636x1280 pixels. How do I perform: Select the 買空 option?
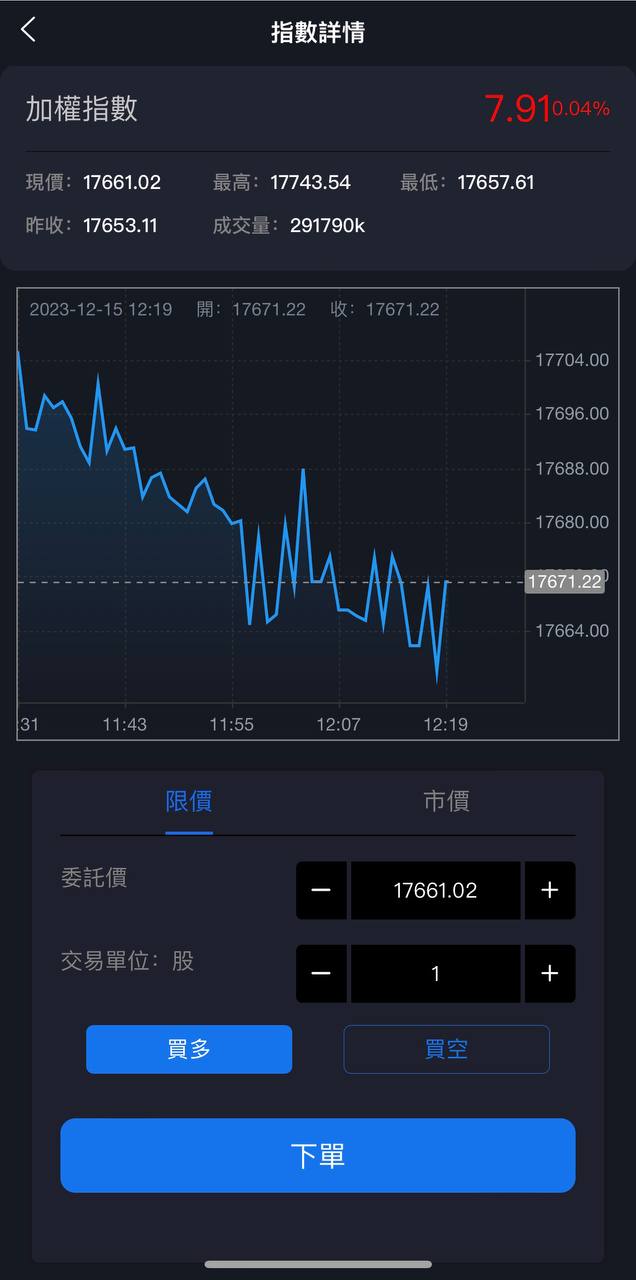pyautogui.click(x=446, y=1049)
